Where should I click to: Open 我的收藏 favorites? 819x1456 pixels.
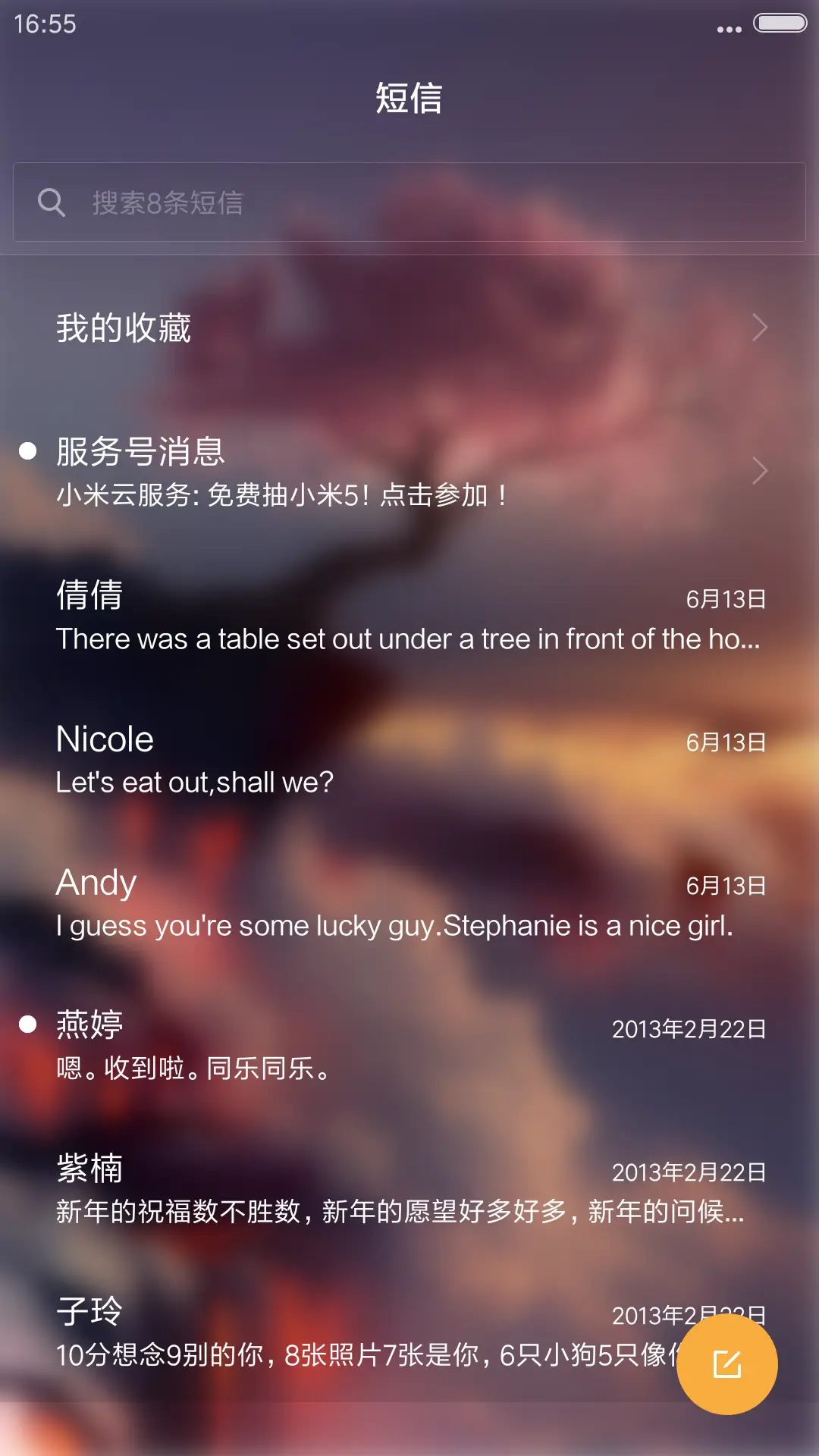409,328
